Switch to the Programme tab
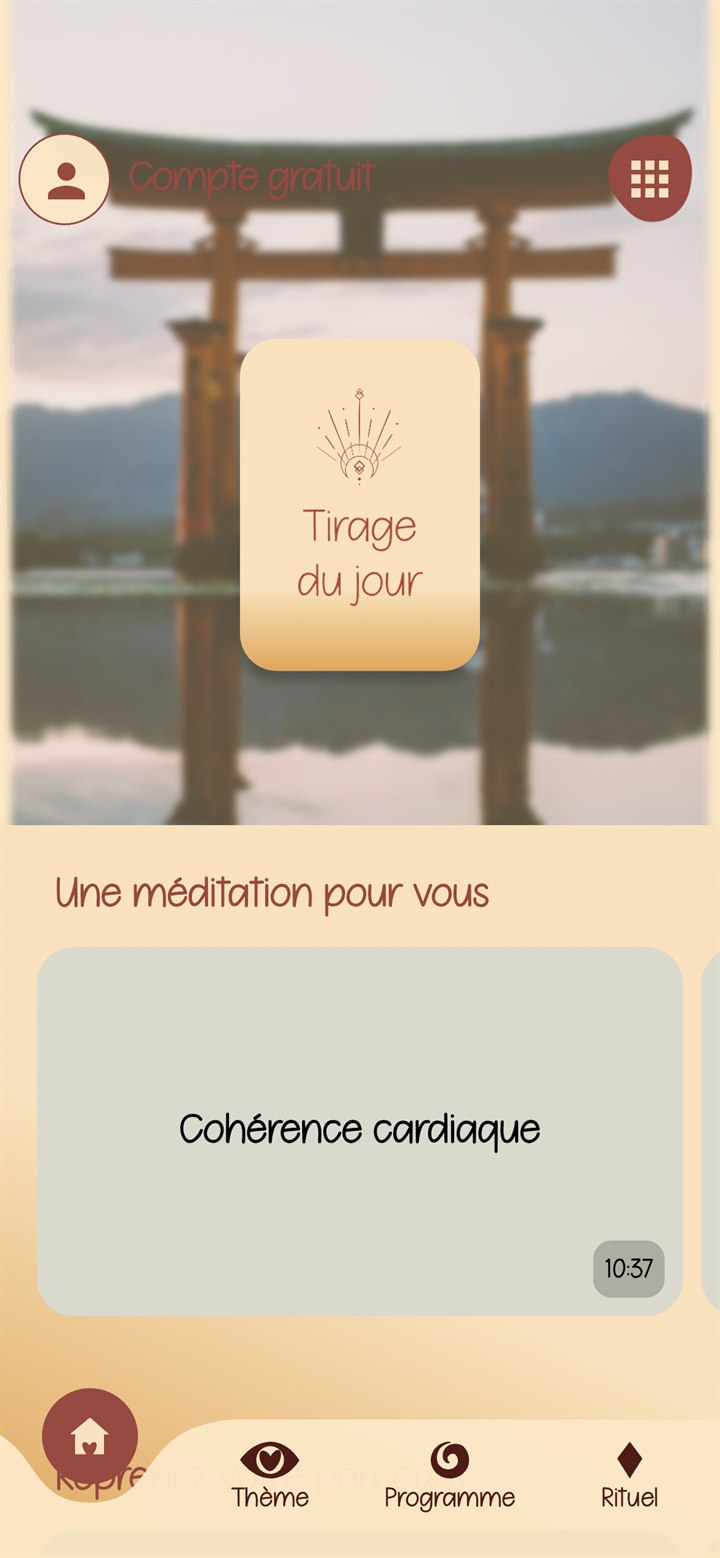This screenshot has width=720, height=1558. point(450,1475)
